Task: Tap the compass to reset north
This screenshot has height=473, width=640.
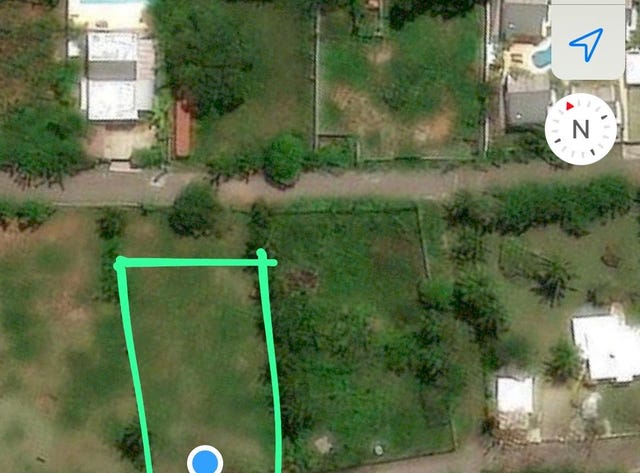Action: [581, 128]
